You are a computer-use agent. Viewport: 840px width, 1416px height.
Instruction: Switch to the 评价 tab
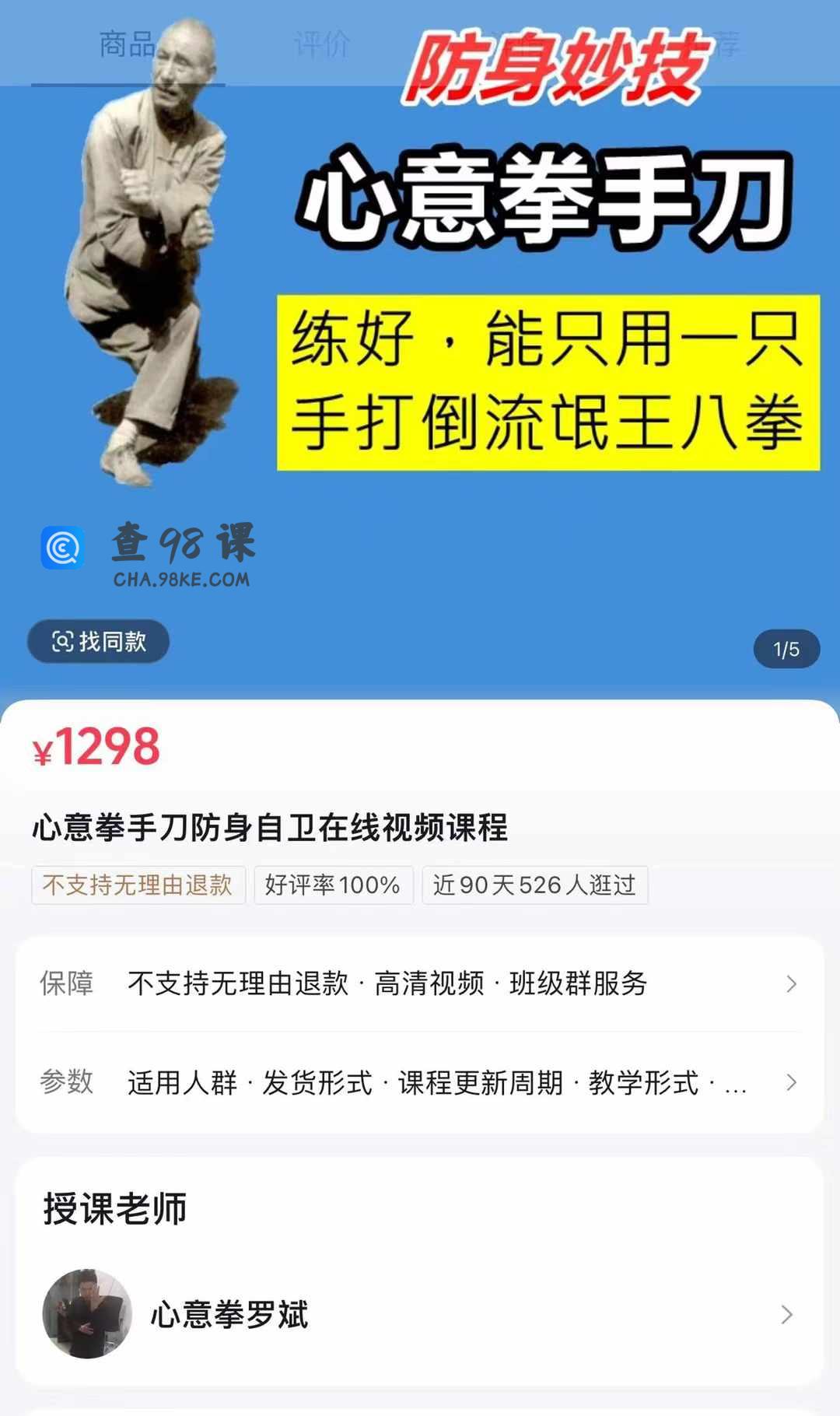(x=322, y=44)
